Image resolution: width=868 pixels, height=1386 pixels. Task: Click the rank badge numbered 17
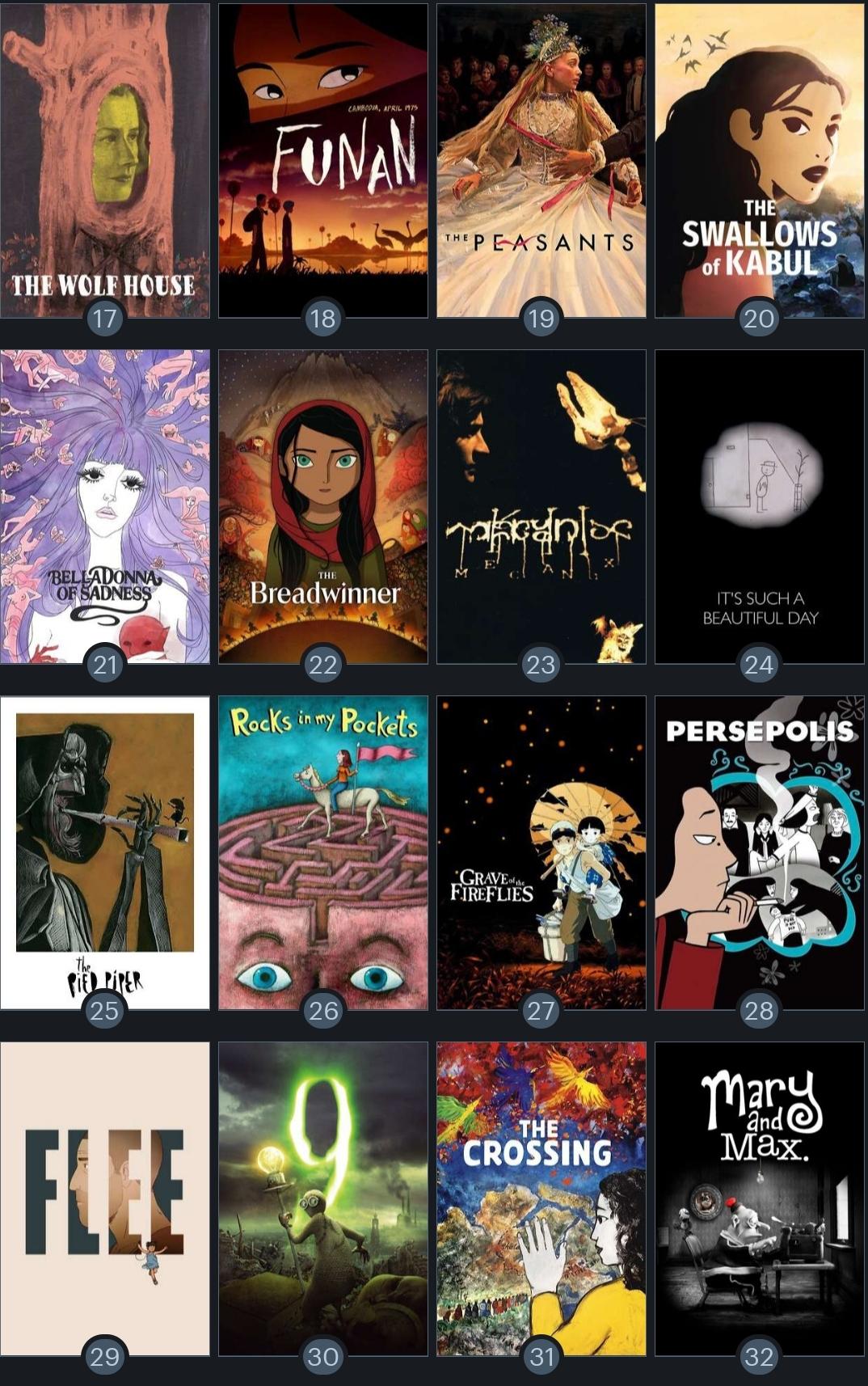105,319
